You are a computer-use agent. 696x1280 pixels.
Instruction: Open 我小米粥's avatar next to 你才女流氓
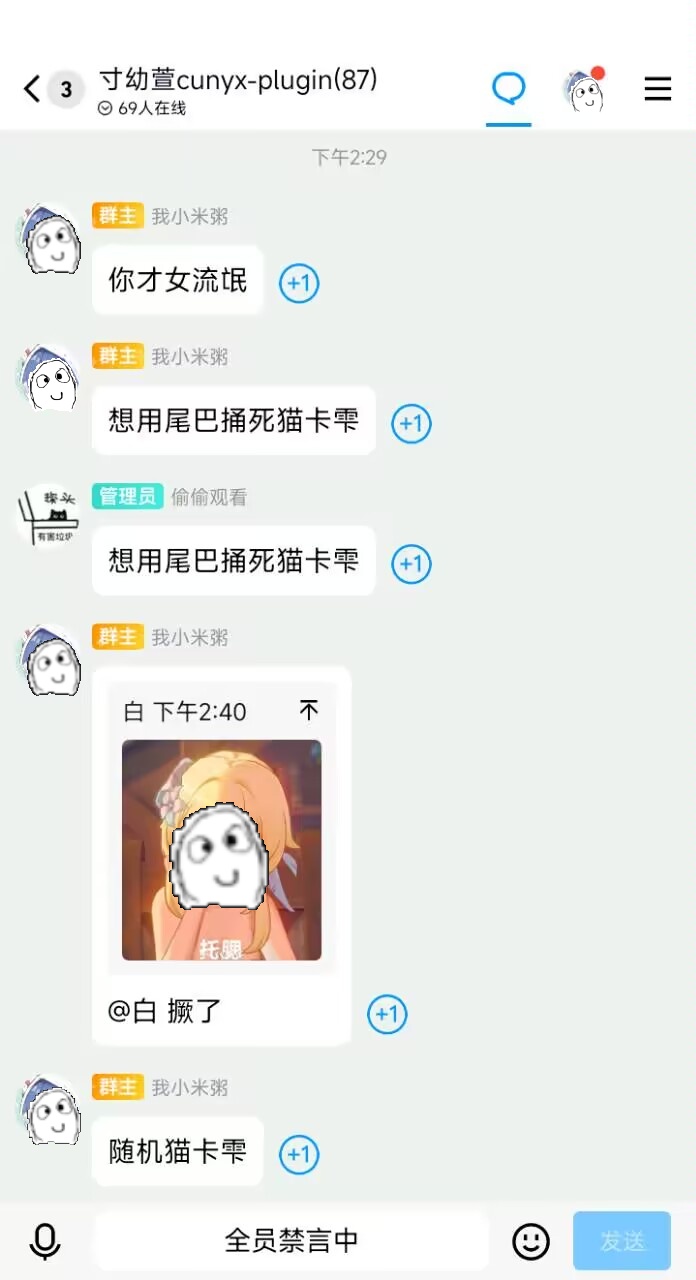coord(48,238)
